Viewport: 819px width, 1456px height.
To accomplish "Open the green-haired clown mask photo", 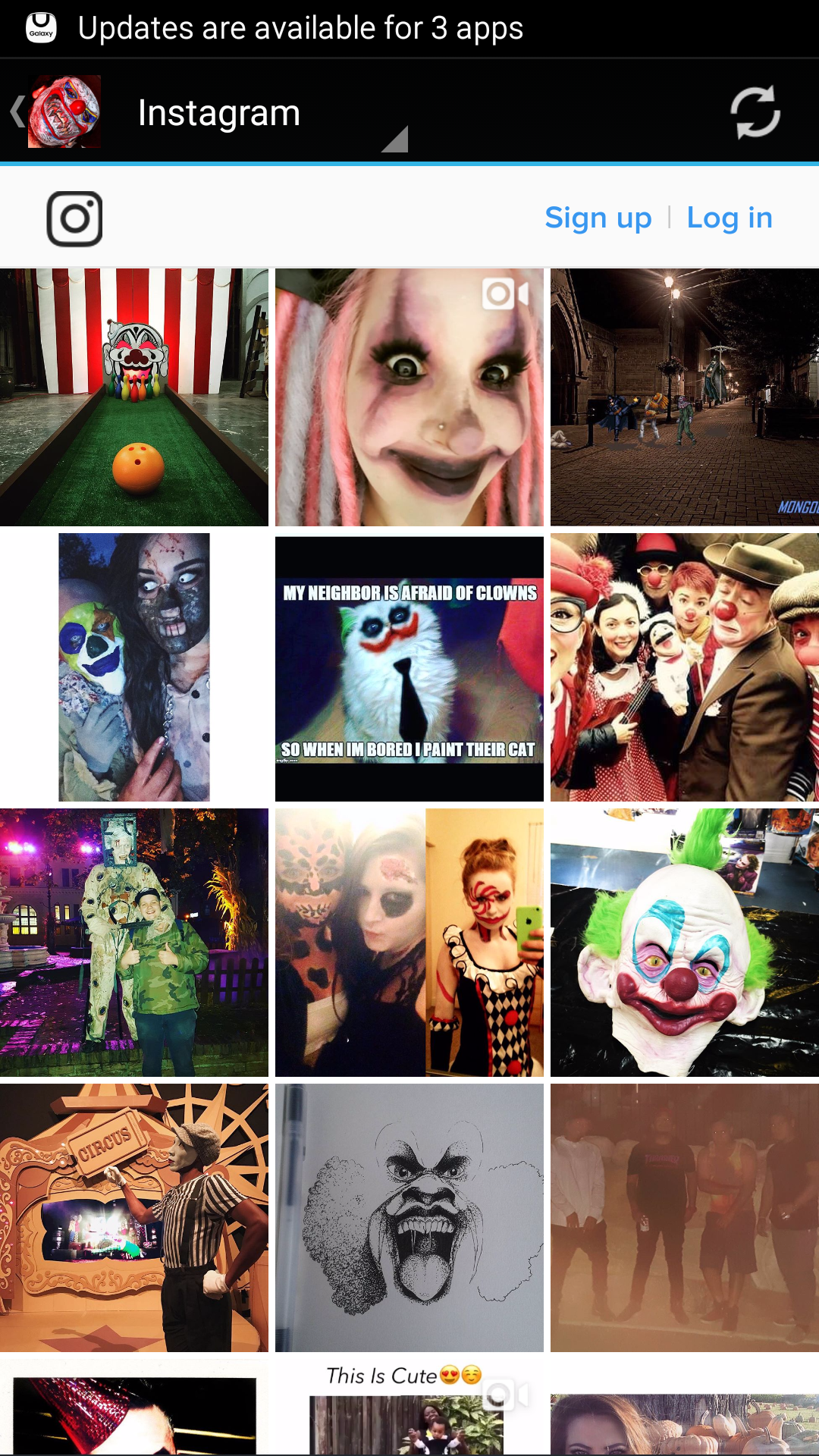I will pyautogui.click(x=685, y=943).
